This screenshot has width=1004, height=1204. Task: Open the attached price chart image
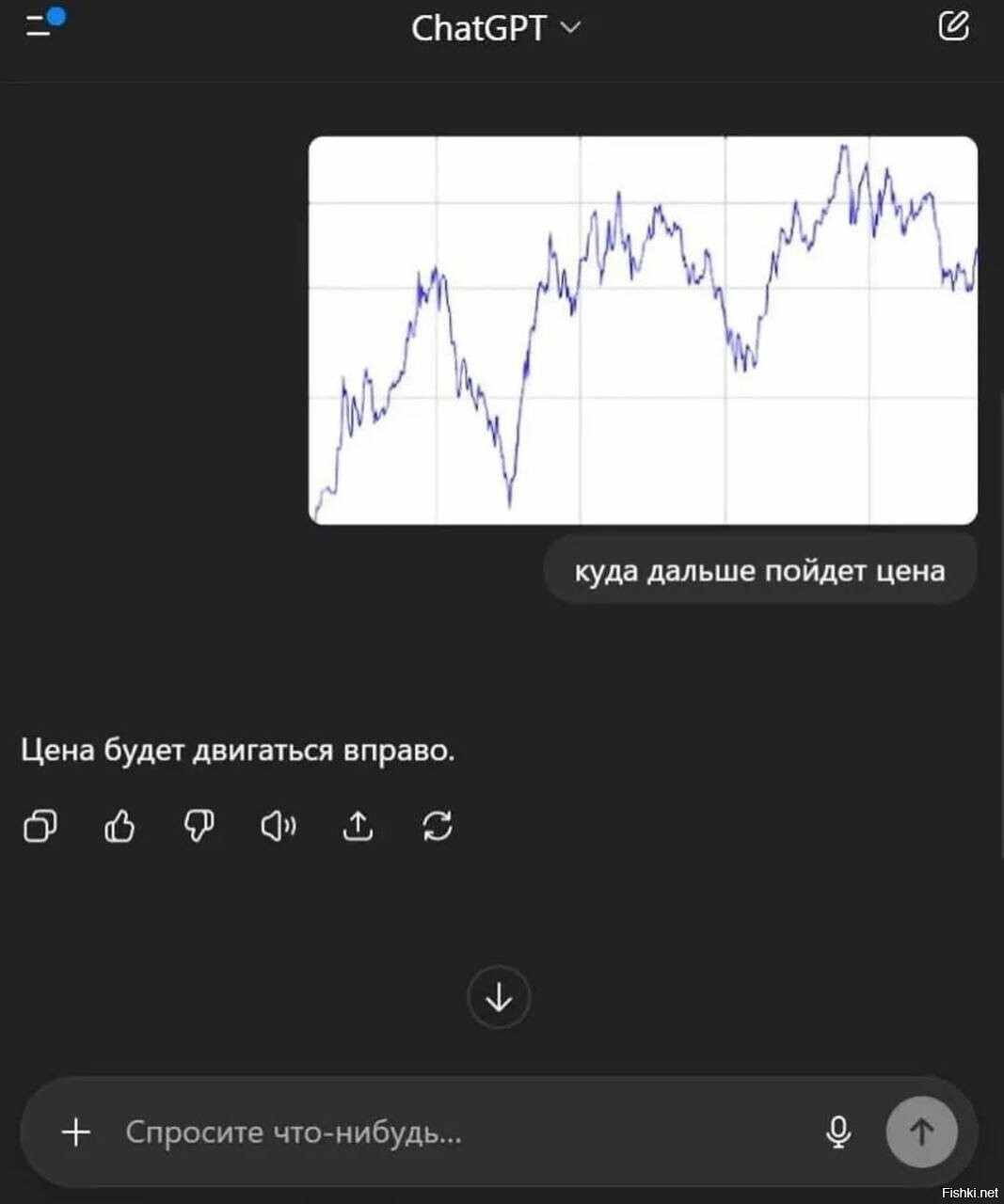click(644, 328)
